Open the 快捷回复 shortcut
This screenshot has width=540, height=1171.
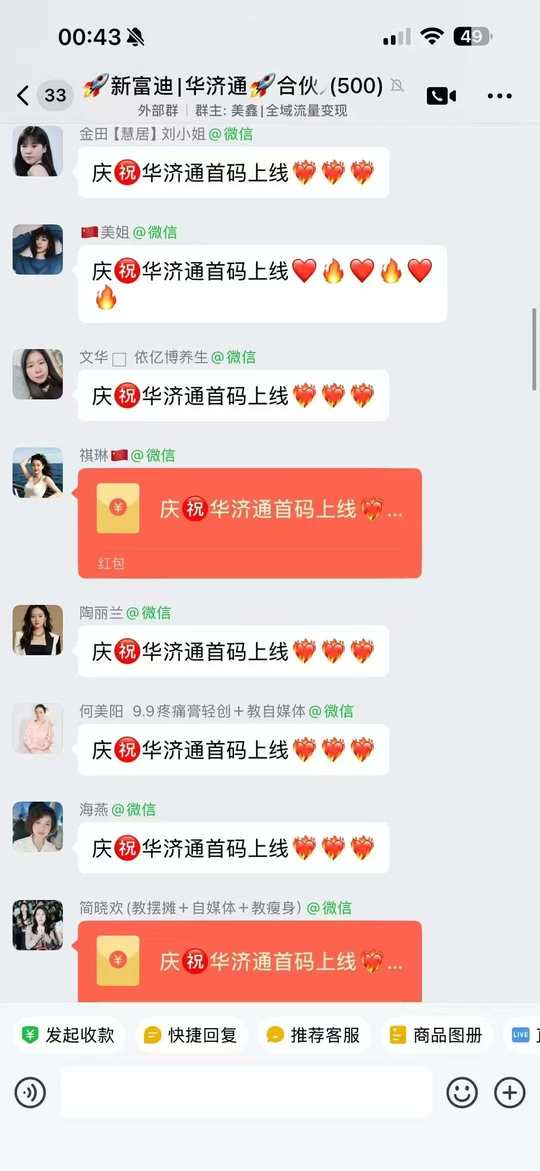tap(191, 1035)
